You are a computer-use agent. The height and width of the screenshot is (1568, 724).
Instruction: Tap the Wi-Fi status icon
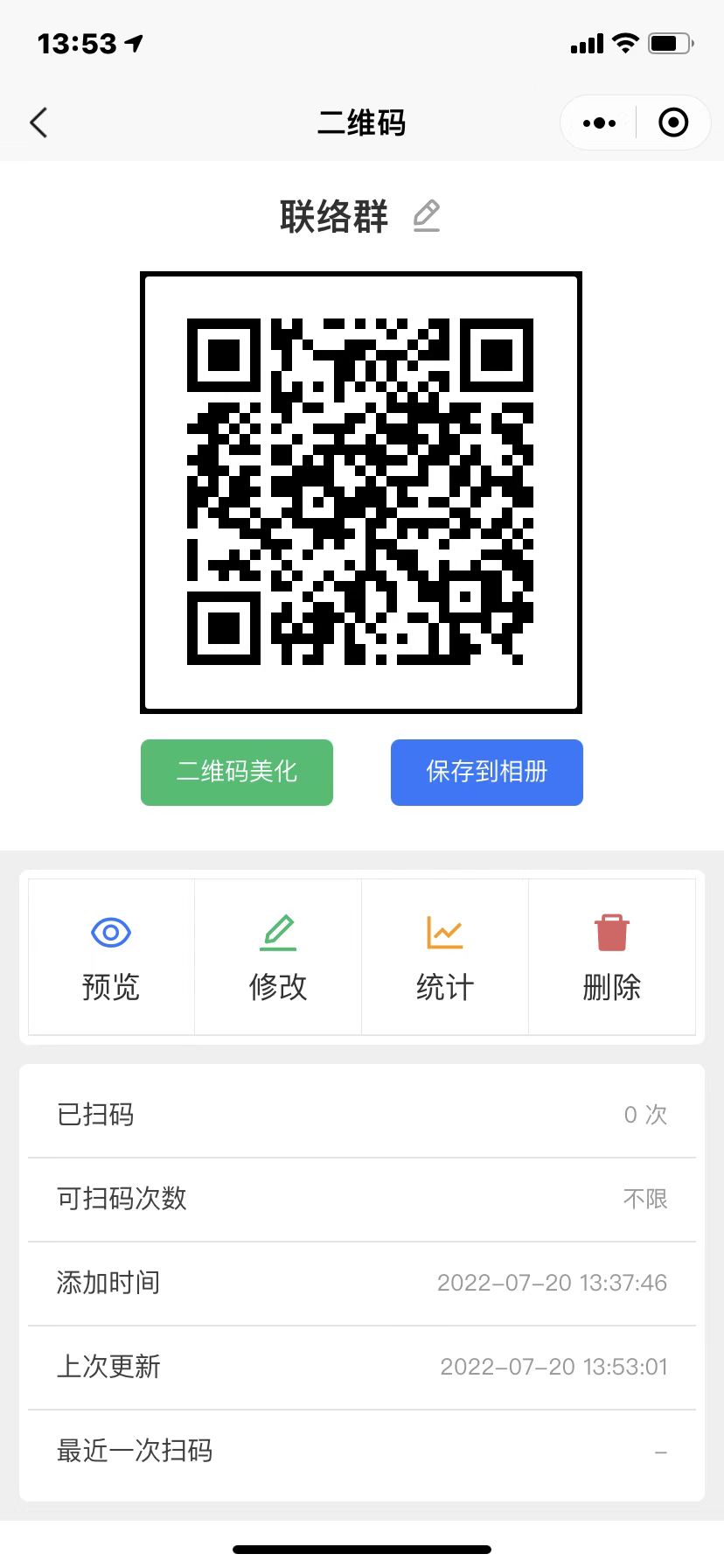(624, 42)
